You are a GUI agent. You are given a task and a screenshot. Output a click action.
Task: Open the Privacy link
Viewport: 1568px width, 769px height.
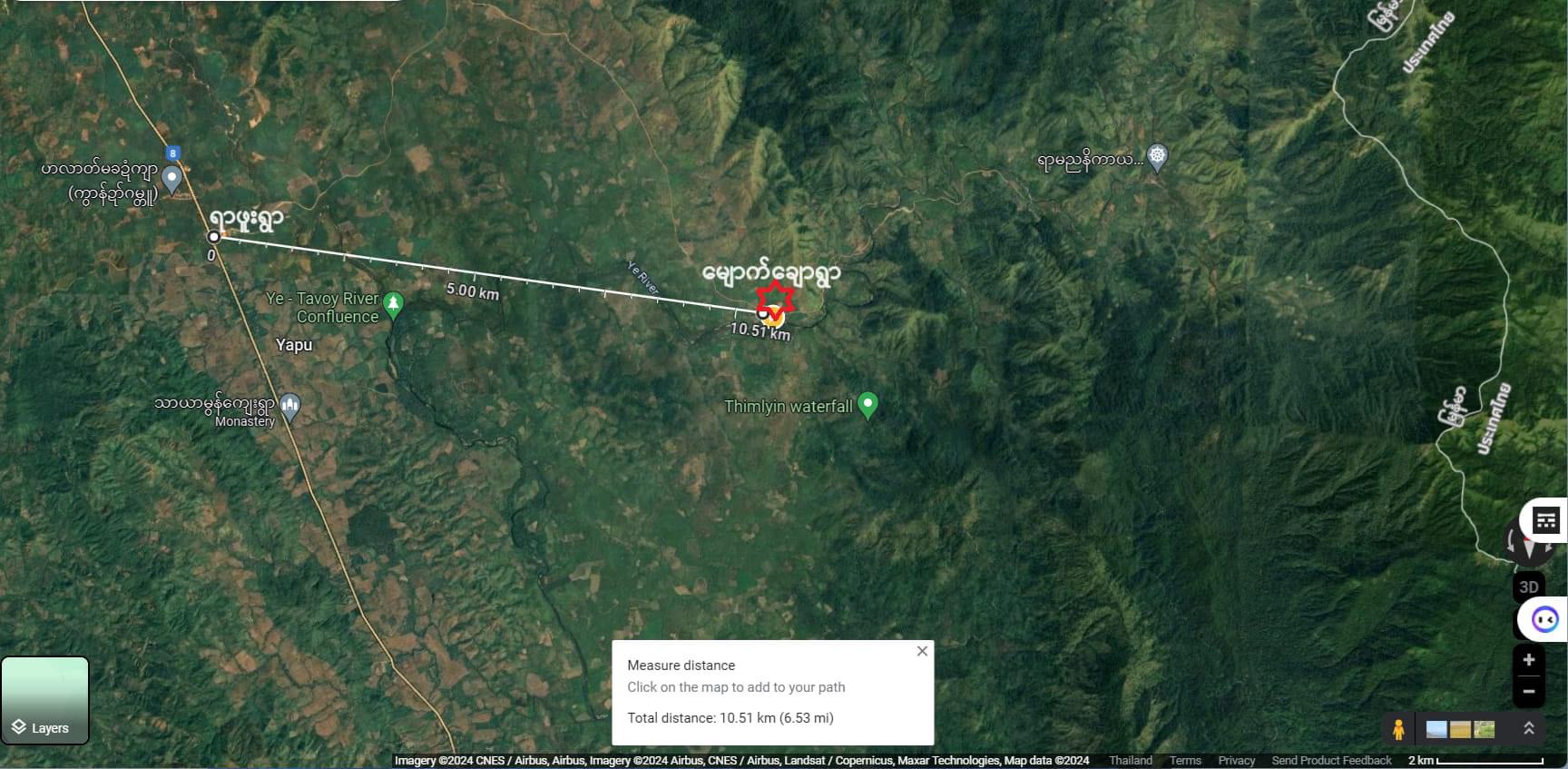[1236, 761]
